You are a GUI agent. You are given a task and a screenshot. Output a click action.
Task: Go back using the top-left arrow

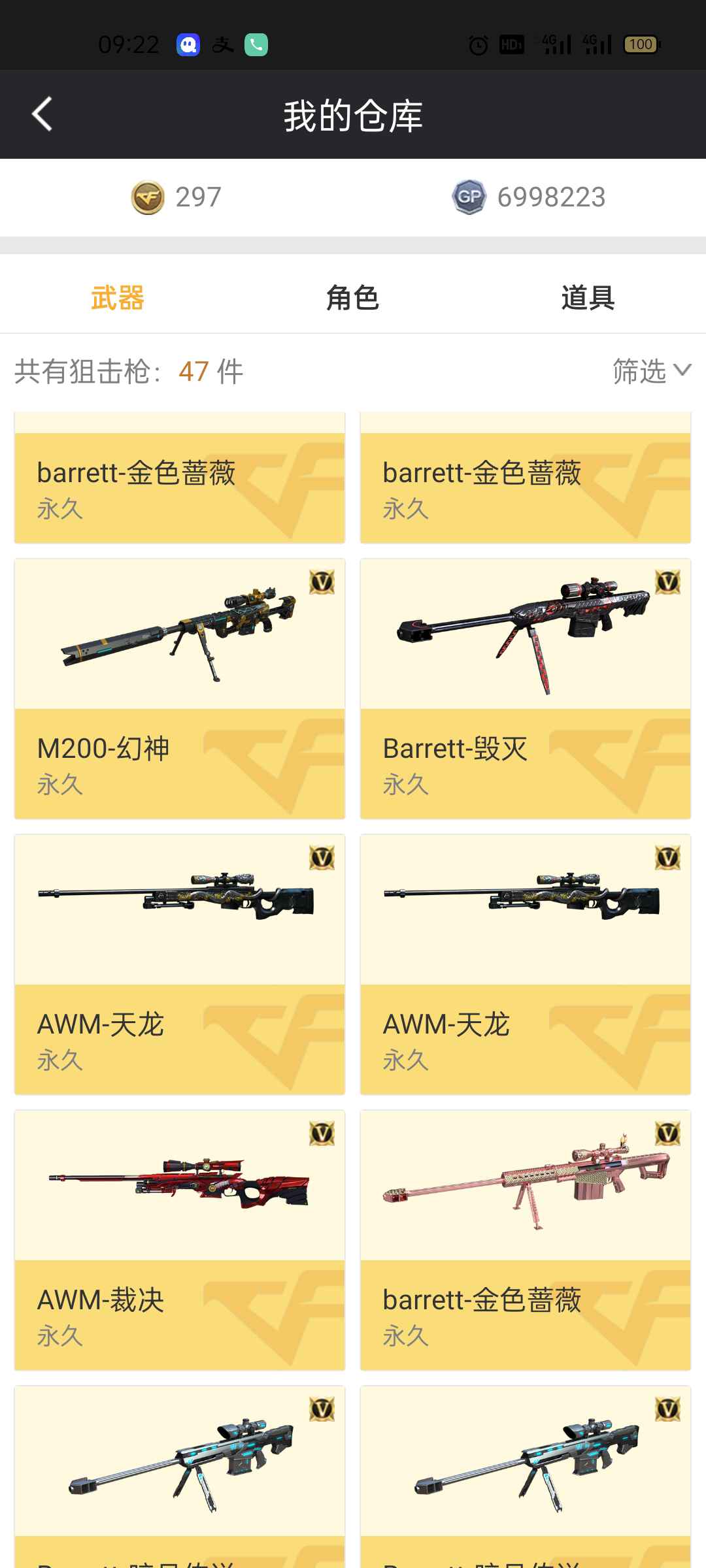point(42,114)
